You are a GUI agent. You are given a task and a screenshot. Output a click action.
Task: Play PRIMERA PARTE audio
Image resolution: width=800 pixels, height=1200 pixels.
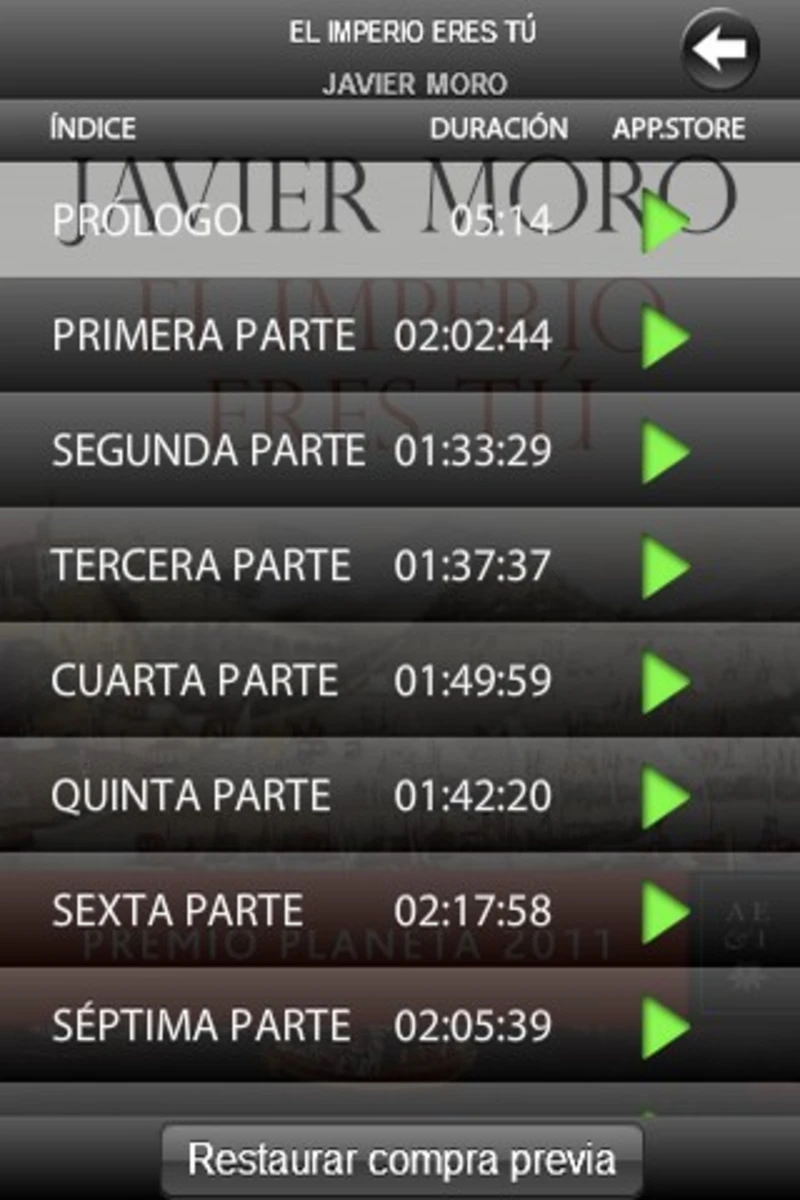click(x=664, y=337)
